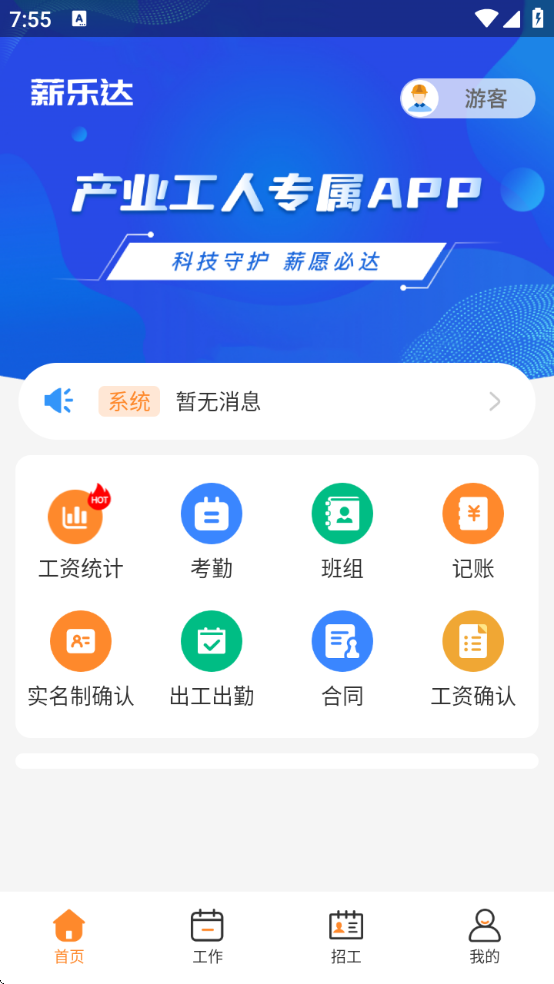Open 出工出勤 work attendance
Image resolution: width=554 pixels, height=984 pixels.
211,660
